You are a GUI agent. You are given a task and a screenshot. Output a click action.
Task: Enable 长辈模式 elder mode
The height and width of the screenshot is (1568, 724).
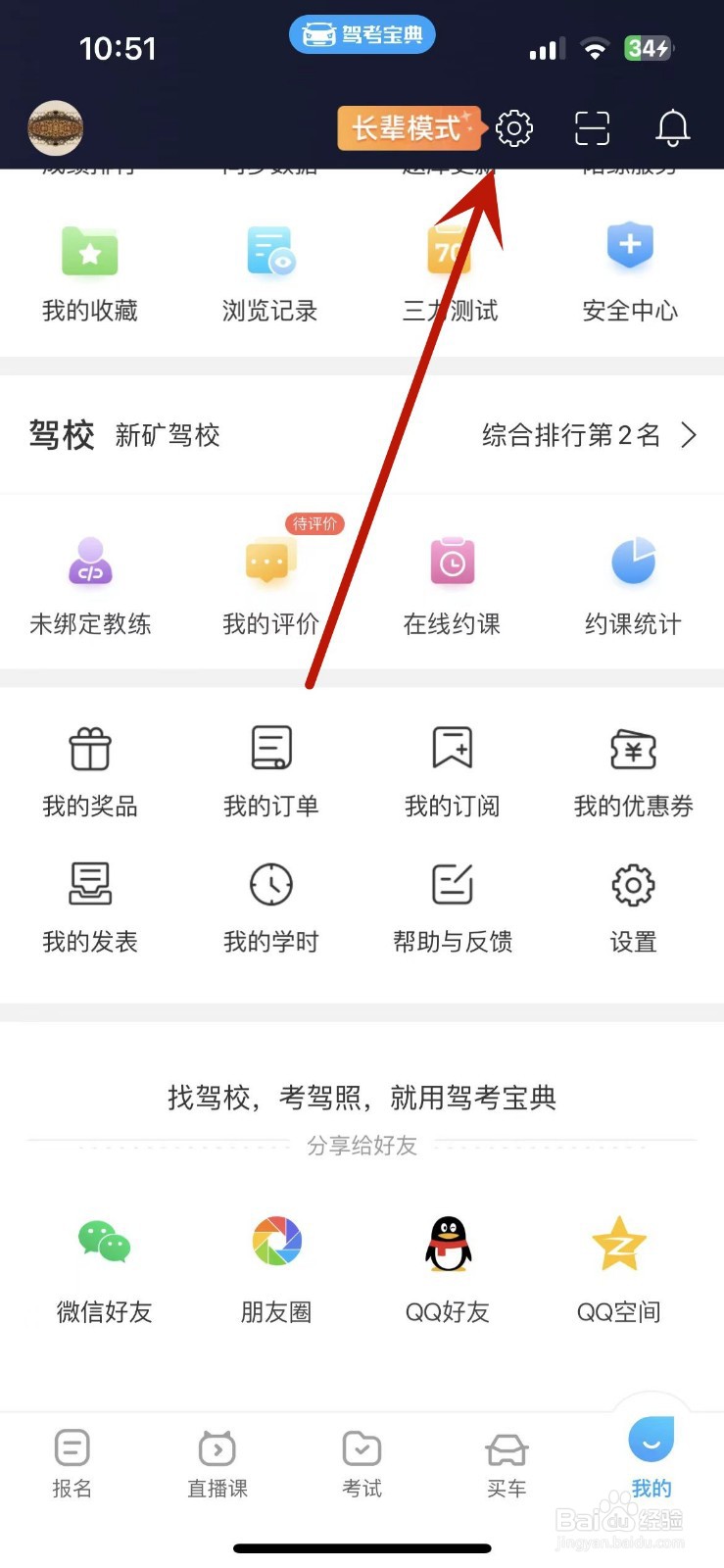click(409, 128)
